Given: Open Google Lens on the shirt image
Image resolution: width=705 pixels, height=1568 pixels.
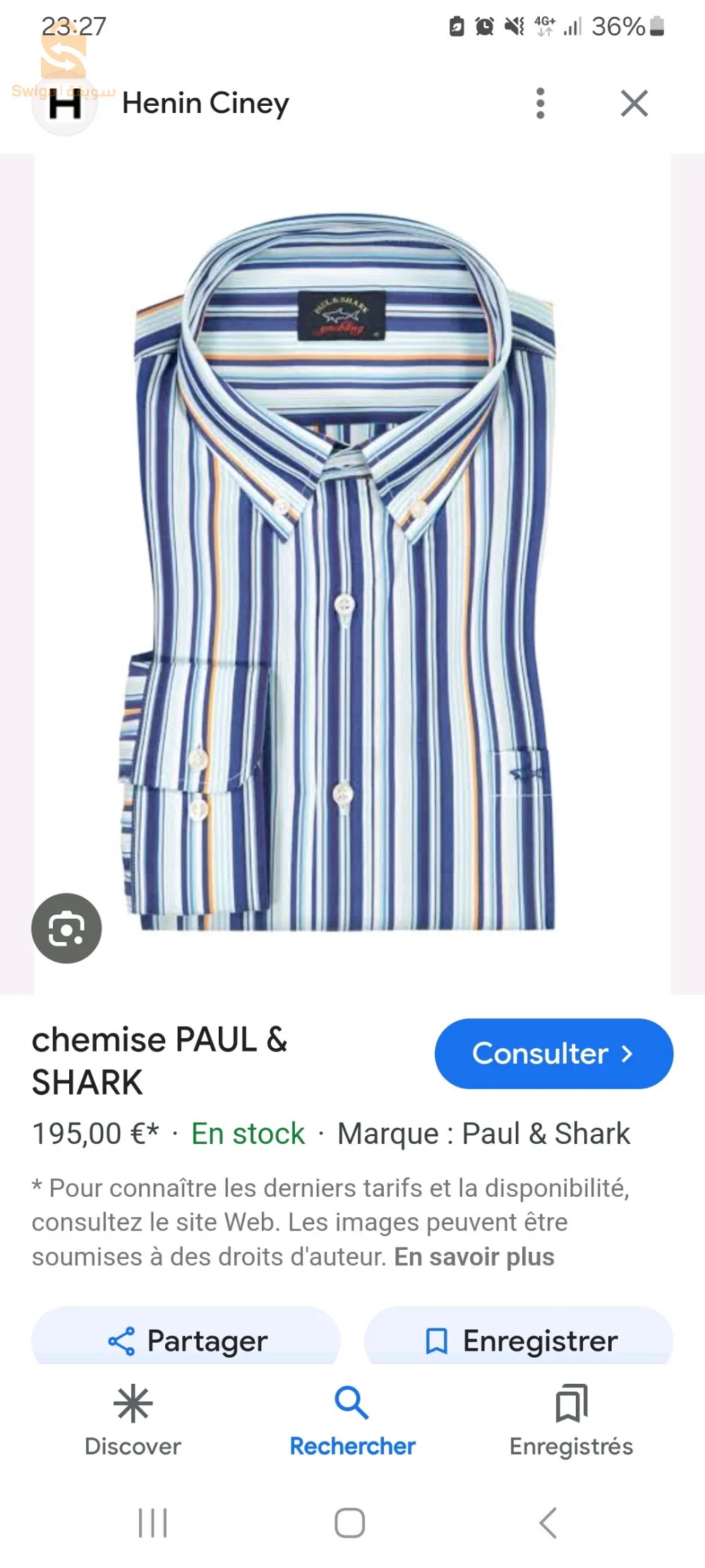Looking at the screenshot, I should point(66,929).
